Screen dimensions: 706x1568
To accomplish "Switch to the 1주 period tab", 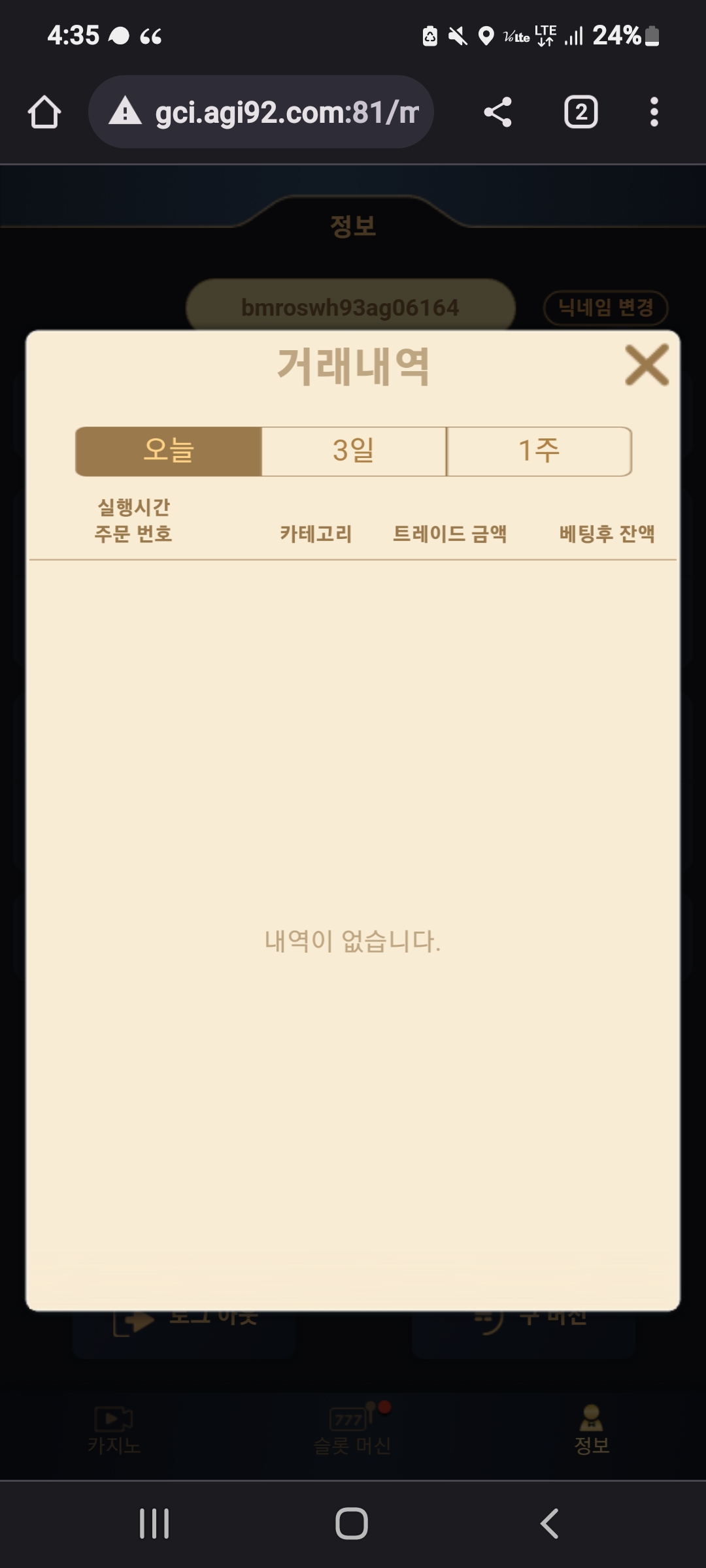I will (x=539, y=451).
